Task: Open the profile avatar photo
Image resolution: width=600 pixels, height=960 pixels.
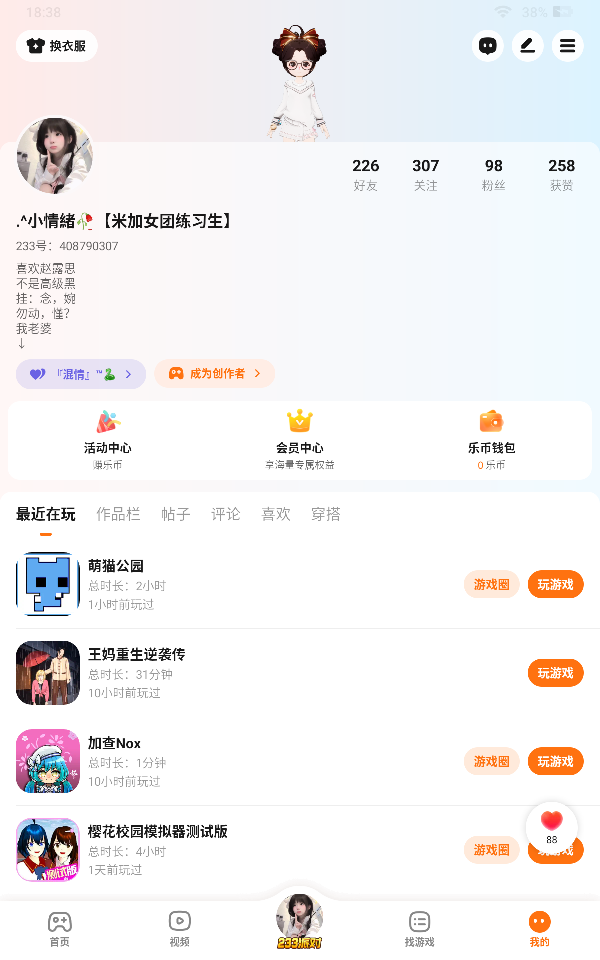Action: click(x=55, y=155)
